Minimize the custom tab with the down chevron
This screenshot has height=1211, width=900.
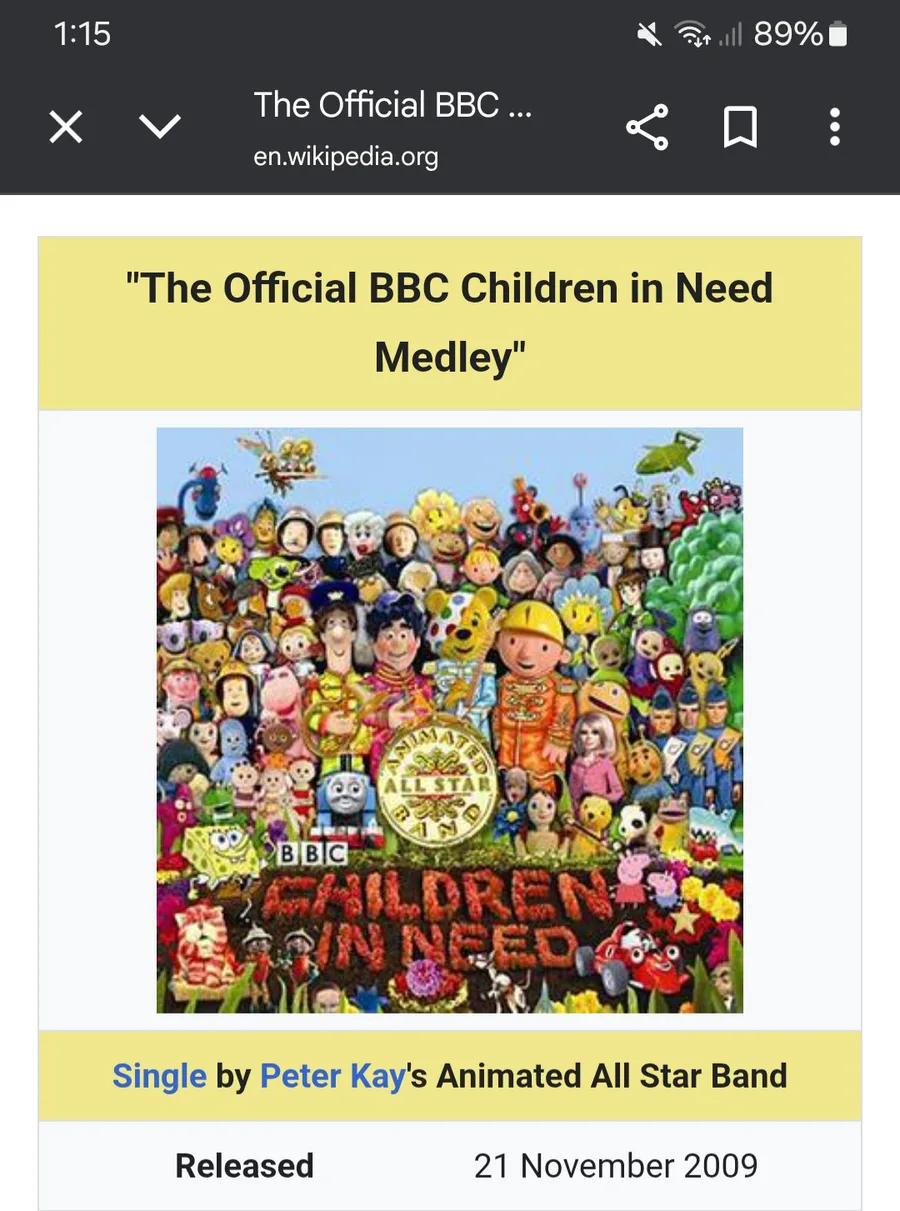click(x=160, y=126)
